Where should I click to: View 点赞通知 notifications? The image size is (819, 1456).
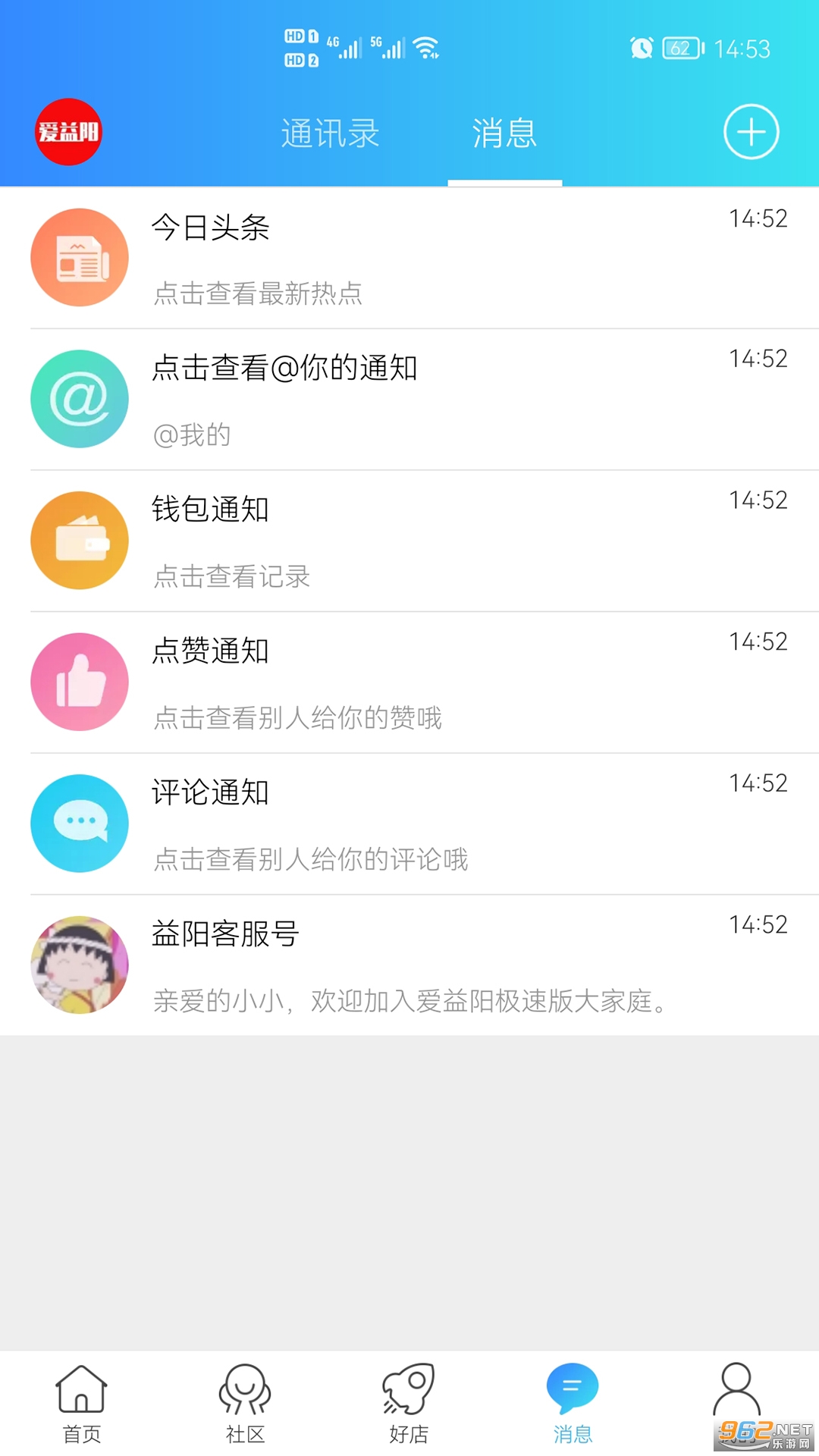(409, 682)
